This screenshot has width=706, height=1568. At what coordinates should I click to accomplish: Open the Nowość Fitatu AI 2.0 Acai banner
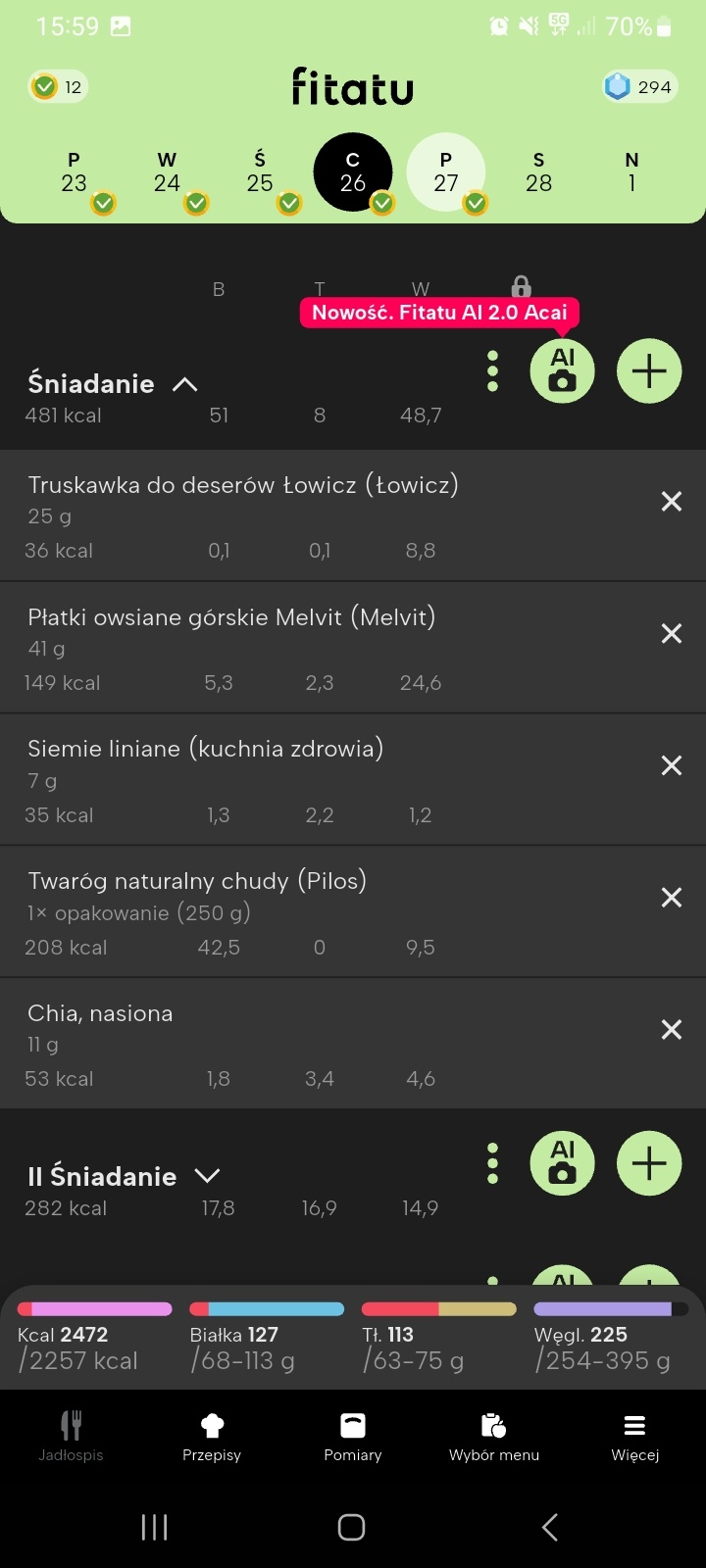click(439, 313)
